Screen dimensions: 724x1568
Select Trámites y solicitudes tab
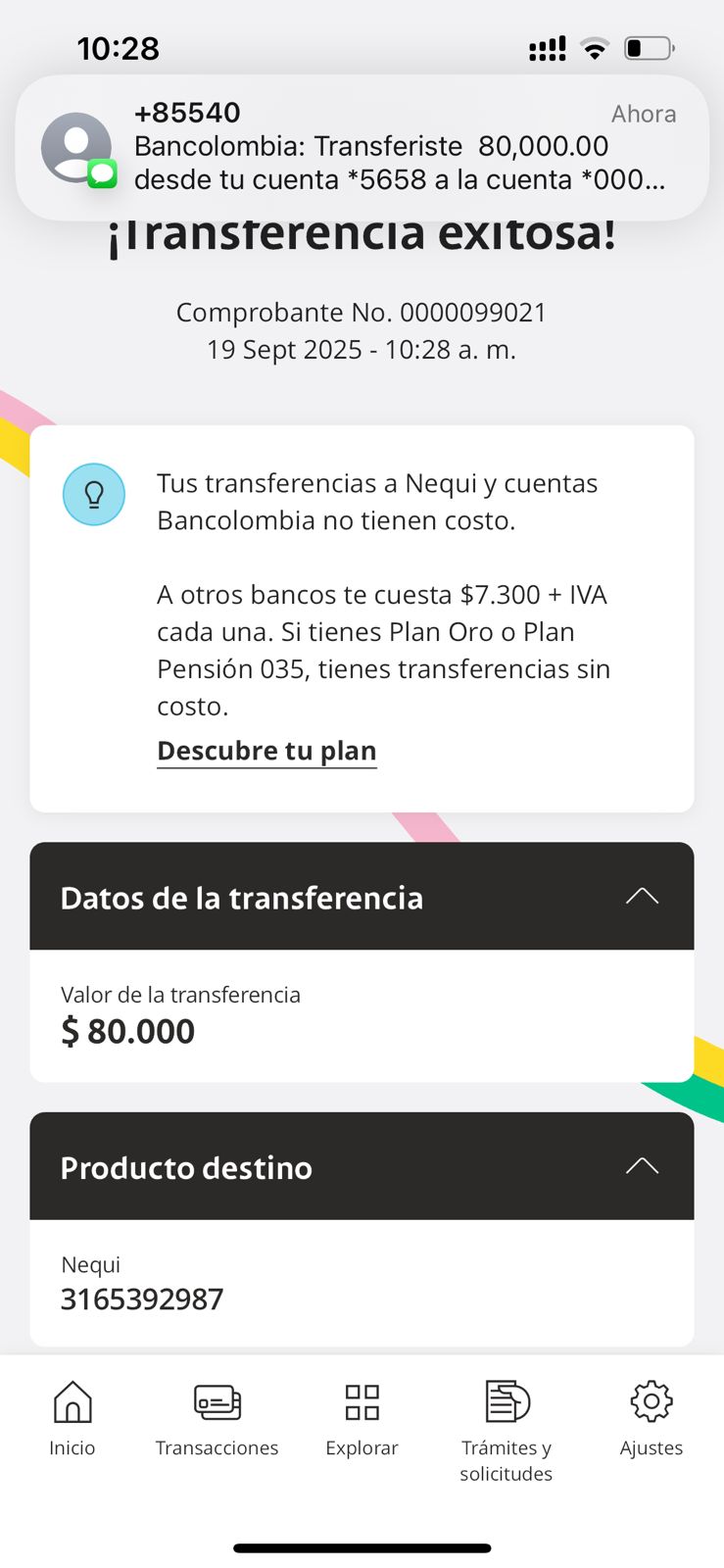(507, 1429)
